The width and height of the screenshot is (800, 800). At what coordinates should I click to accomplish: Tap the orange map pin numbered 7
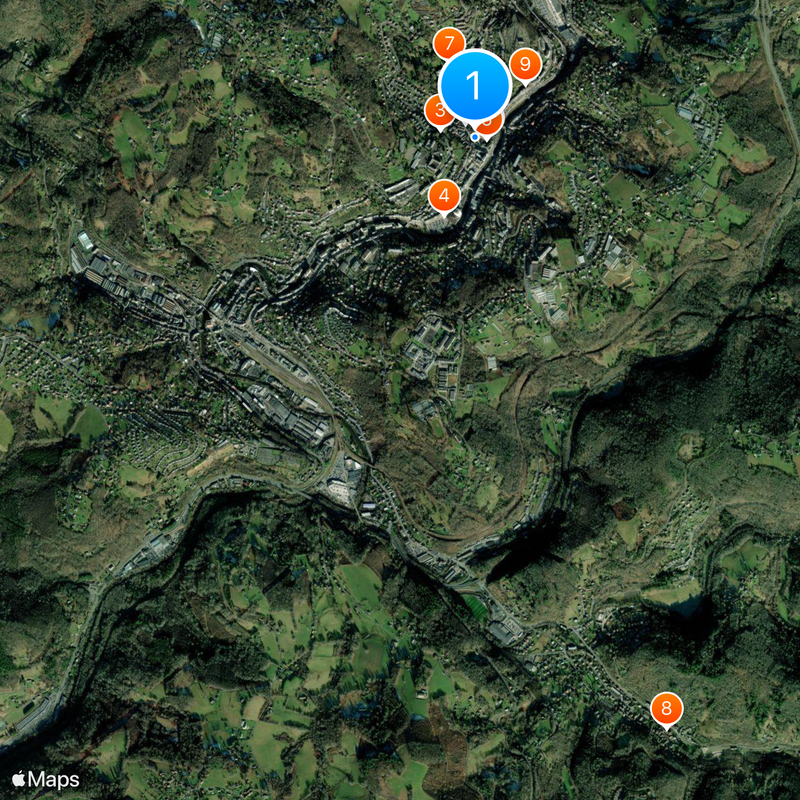(x=448, y=41)
